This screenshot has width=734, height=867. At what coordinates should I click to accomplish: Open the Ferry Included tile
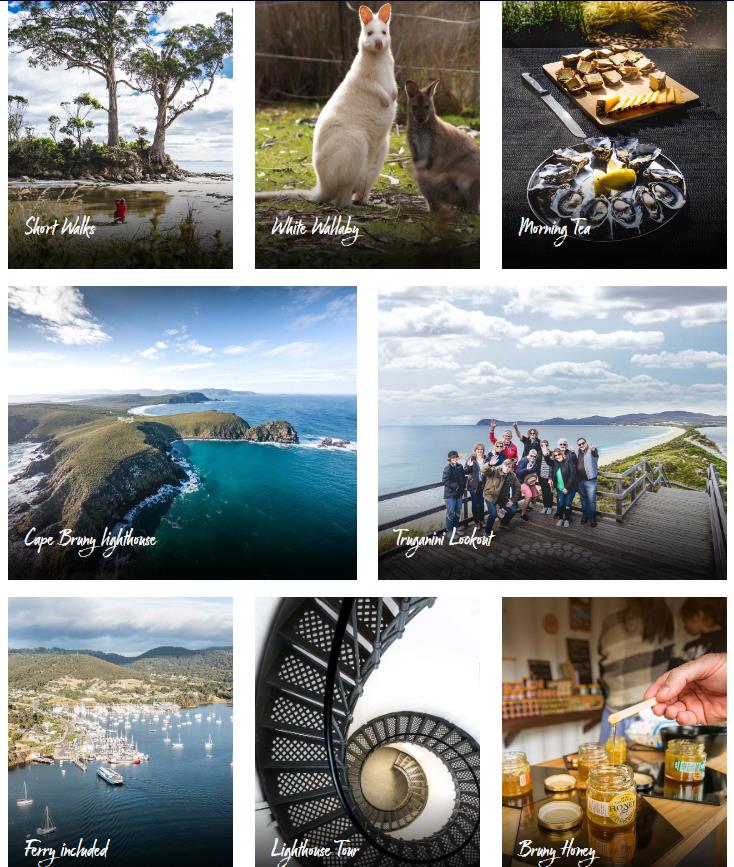point(120,731)
